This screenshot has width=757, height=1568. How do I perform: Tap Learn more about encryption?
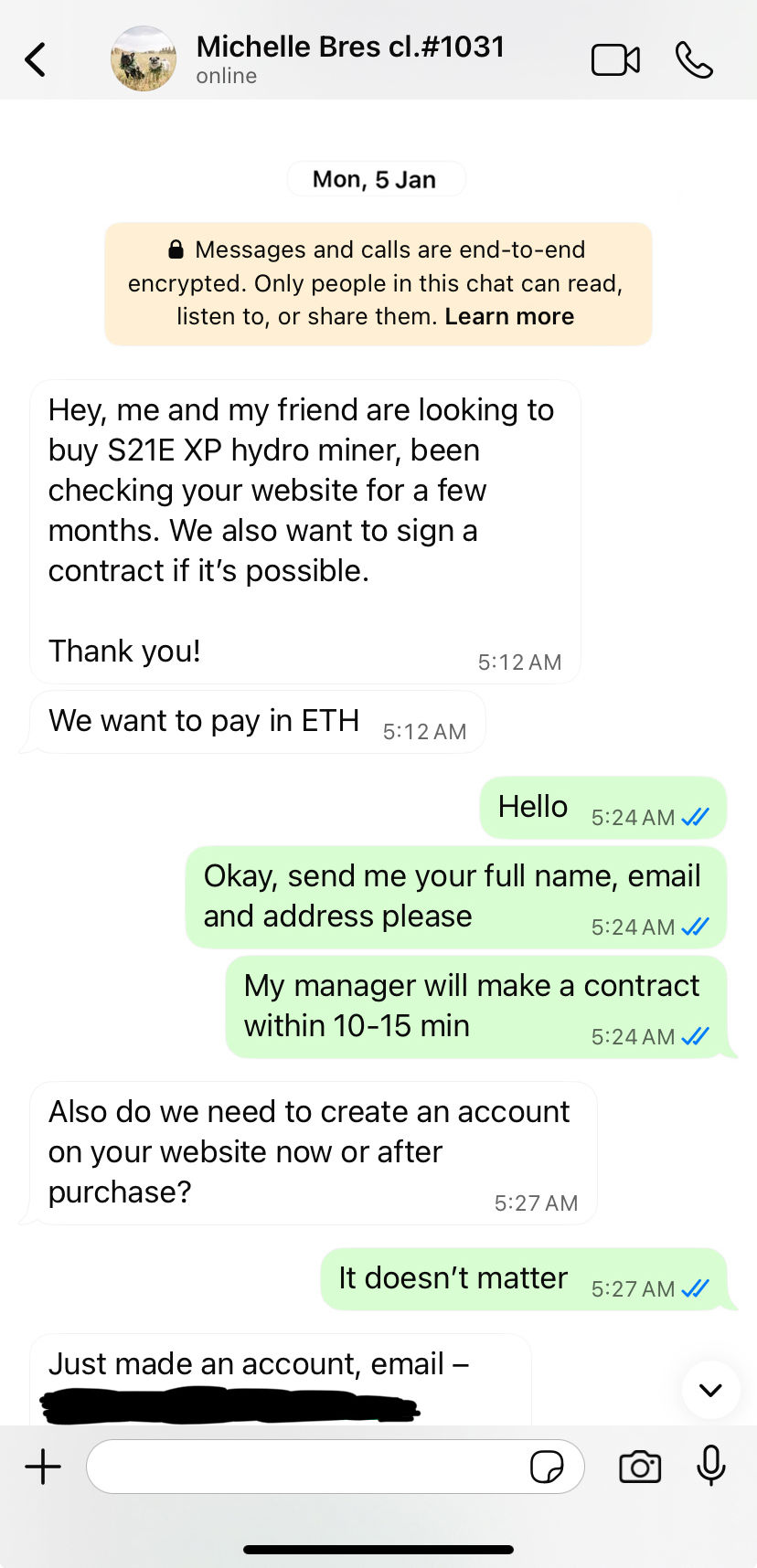pos(509,317)
